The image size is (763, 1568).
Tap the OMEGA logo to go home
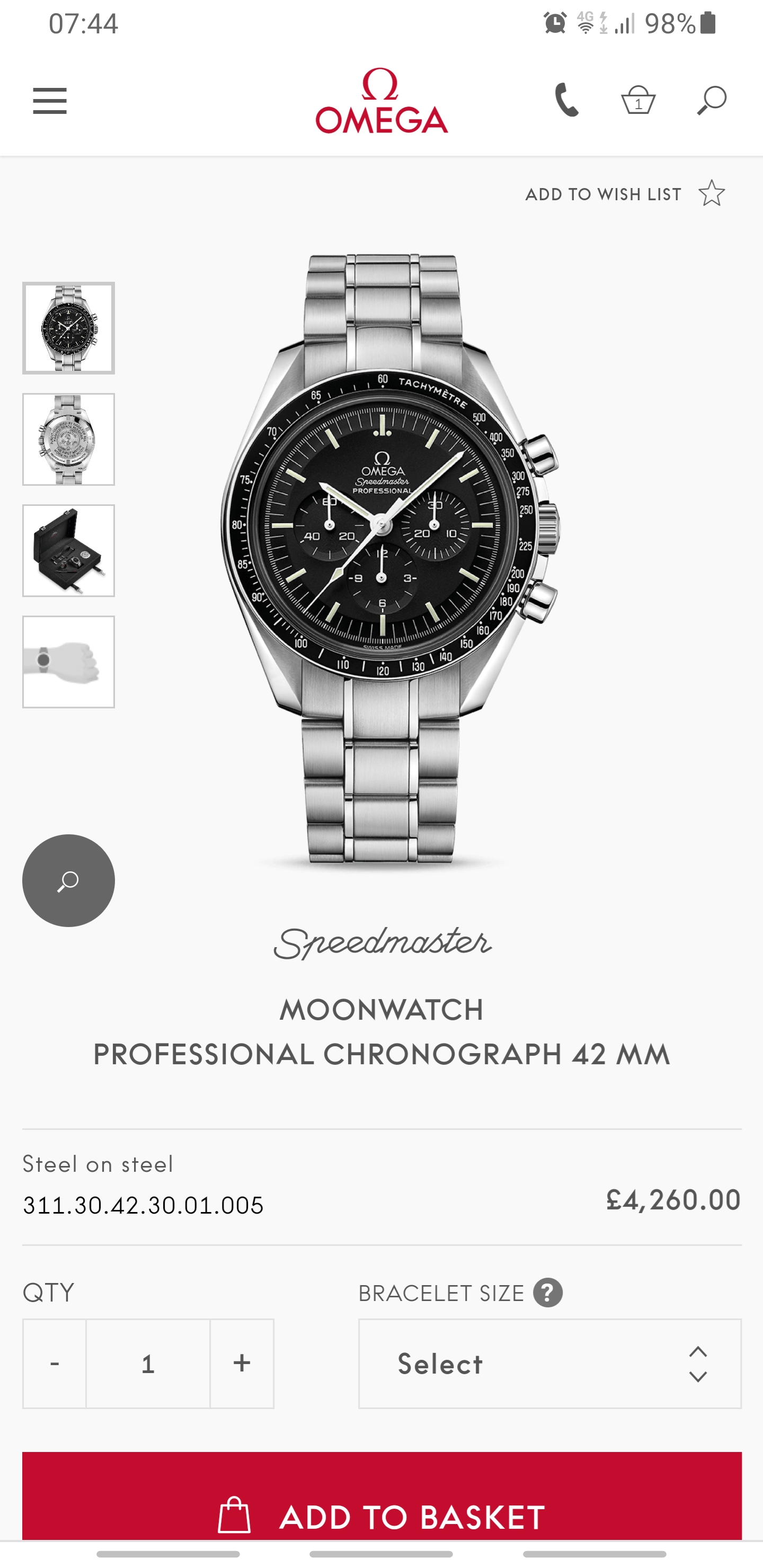point(382,101)
